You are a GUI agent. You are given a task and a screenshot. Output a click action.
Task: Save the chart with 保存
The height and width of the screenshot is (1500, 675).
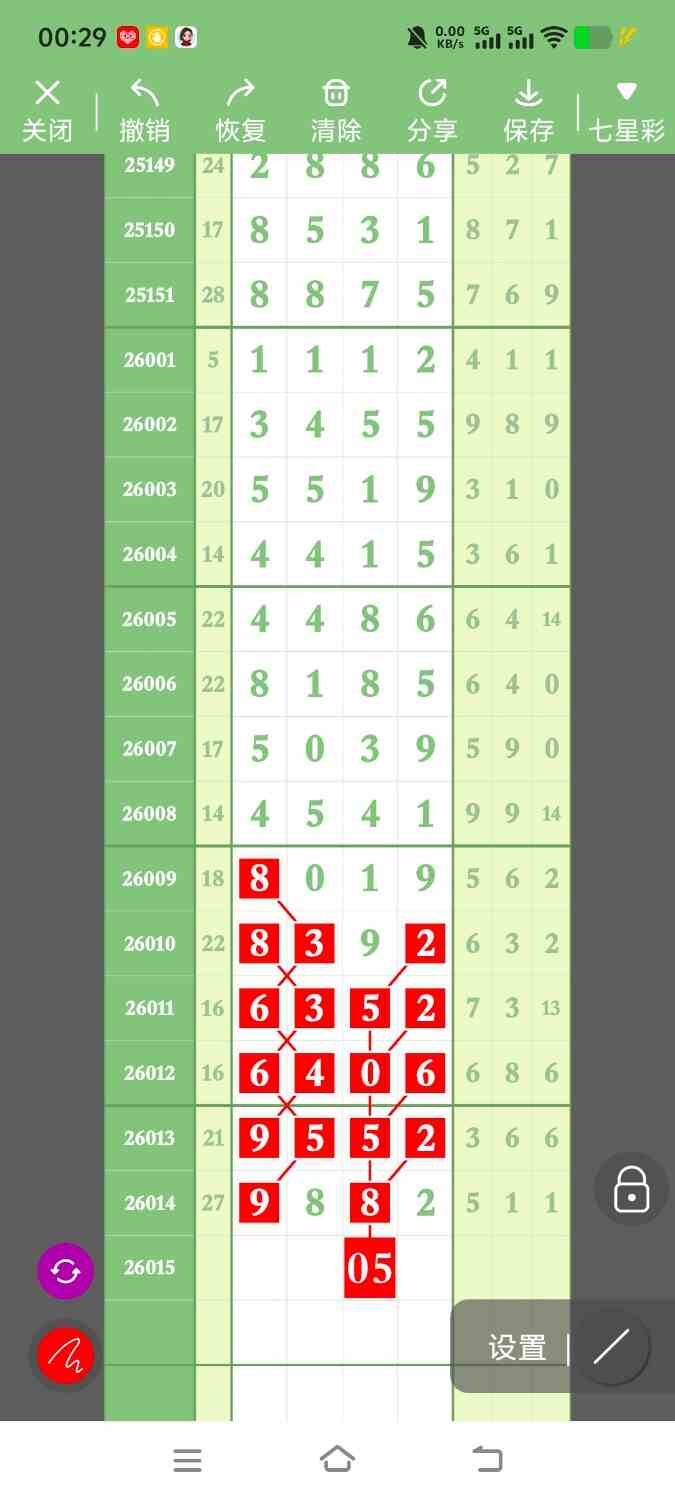click(x=528, y=112)
